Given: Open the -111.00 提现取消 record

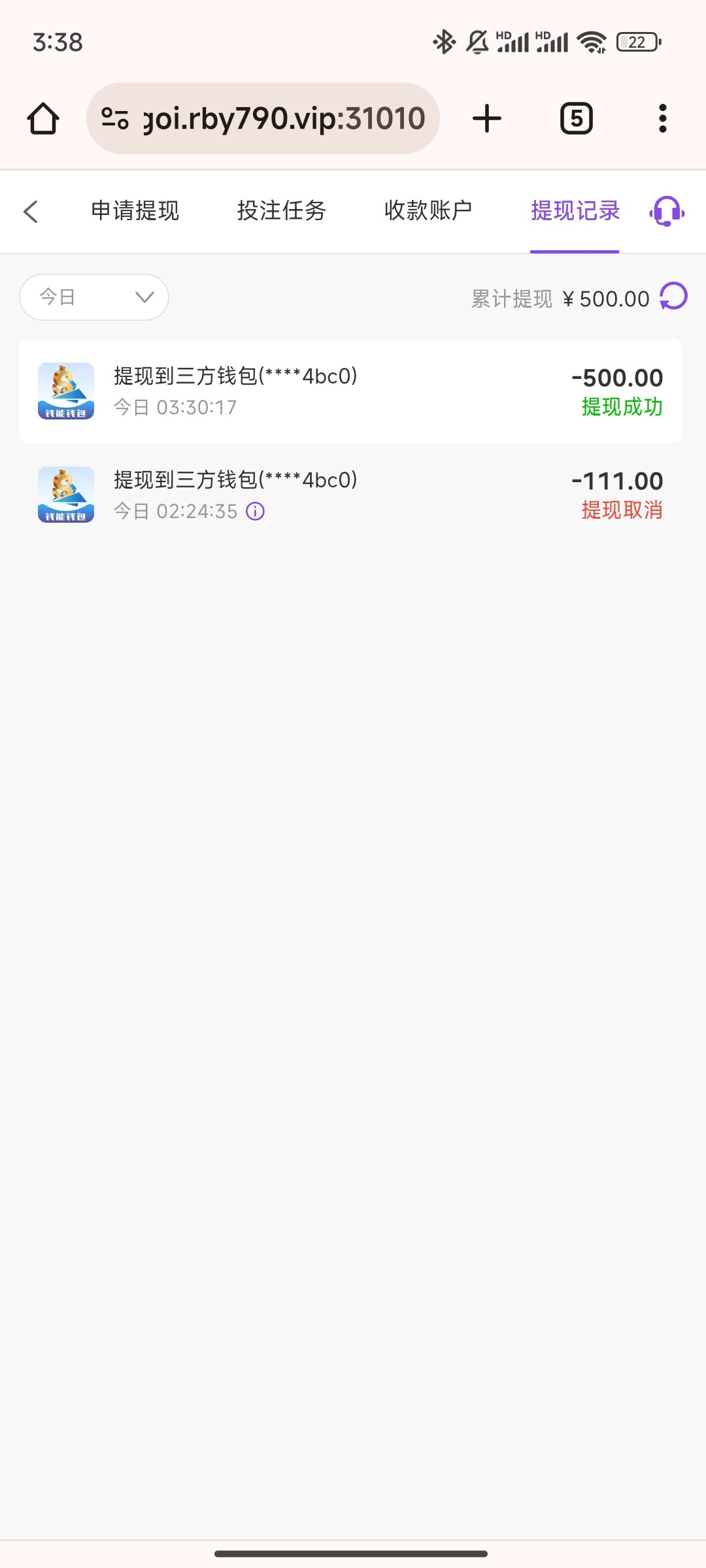Looking at the screenshot, I should click(350, 495).
